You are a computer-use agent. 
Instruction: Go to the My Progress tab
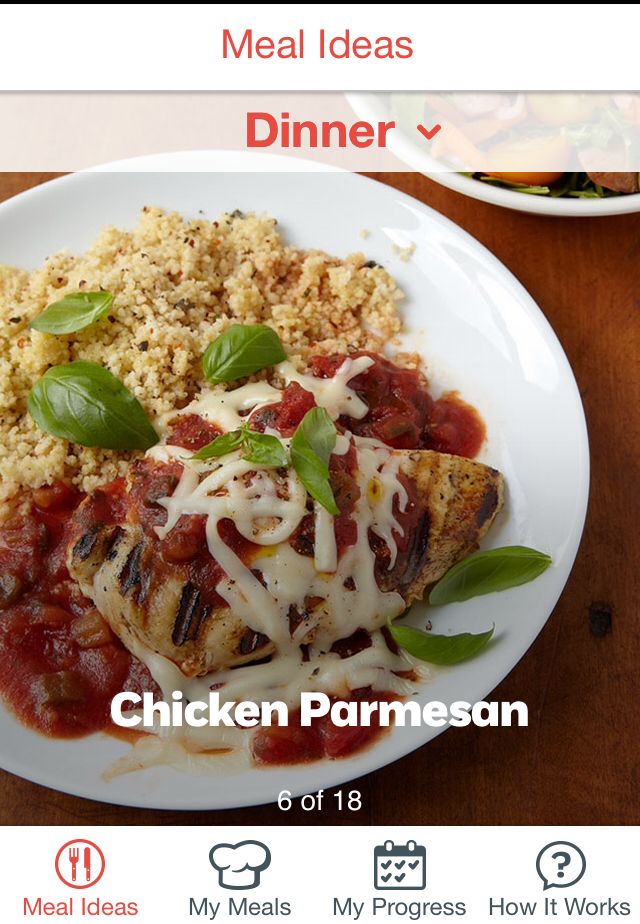pos(399,878)
